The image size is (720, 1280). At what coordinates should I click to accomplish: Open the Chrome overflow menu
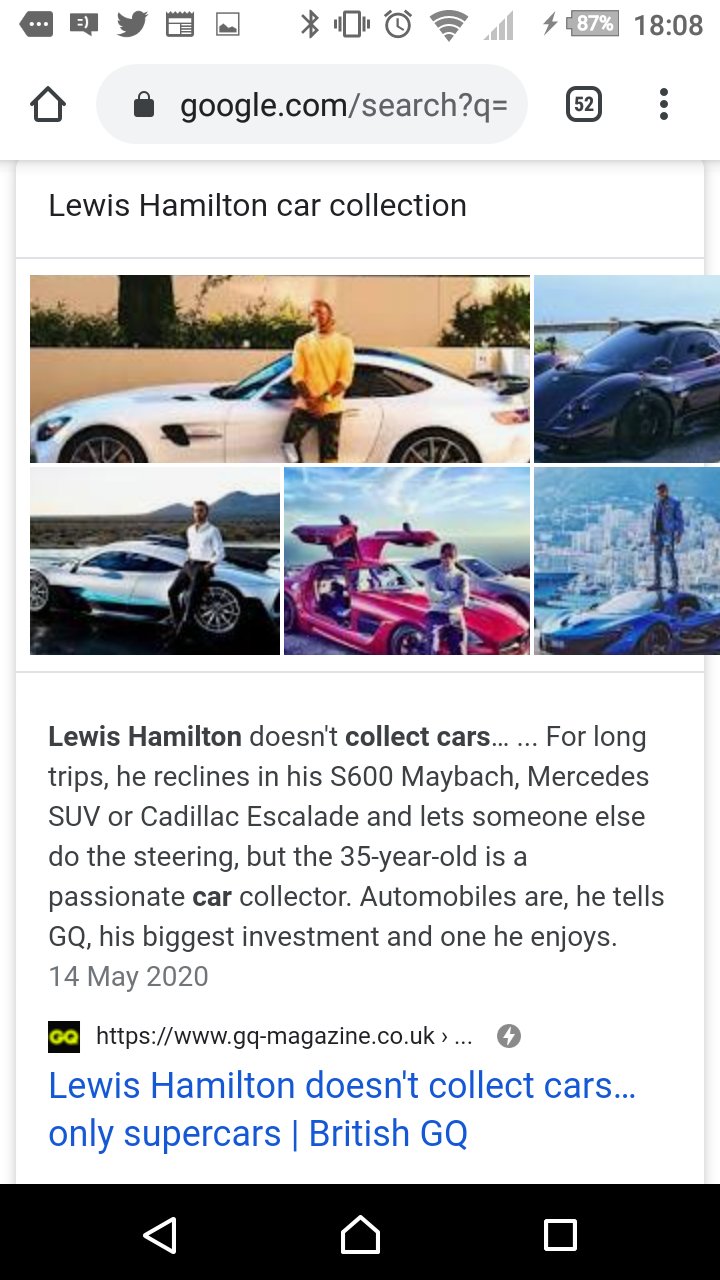coord(663,104)
